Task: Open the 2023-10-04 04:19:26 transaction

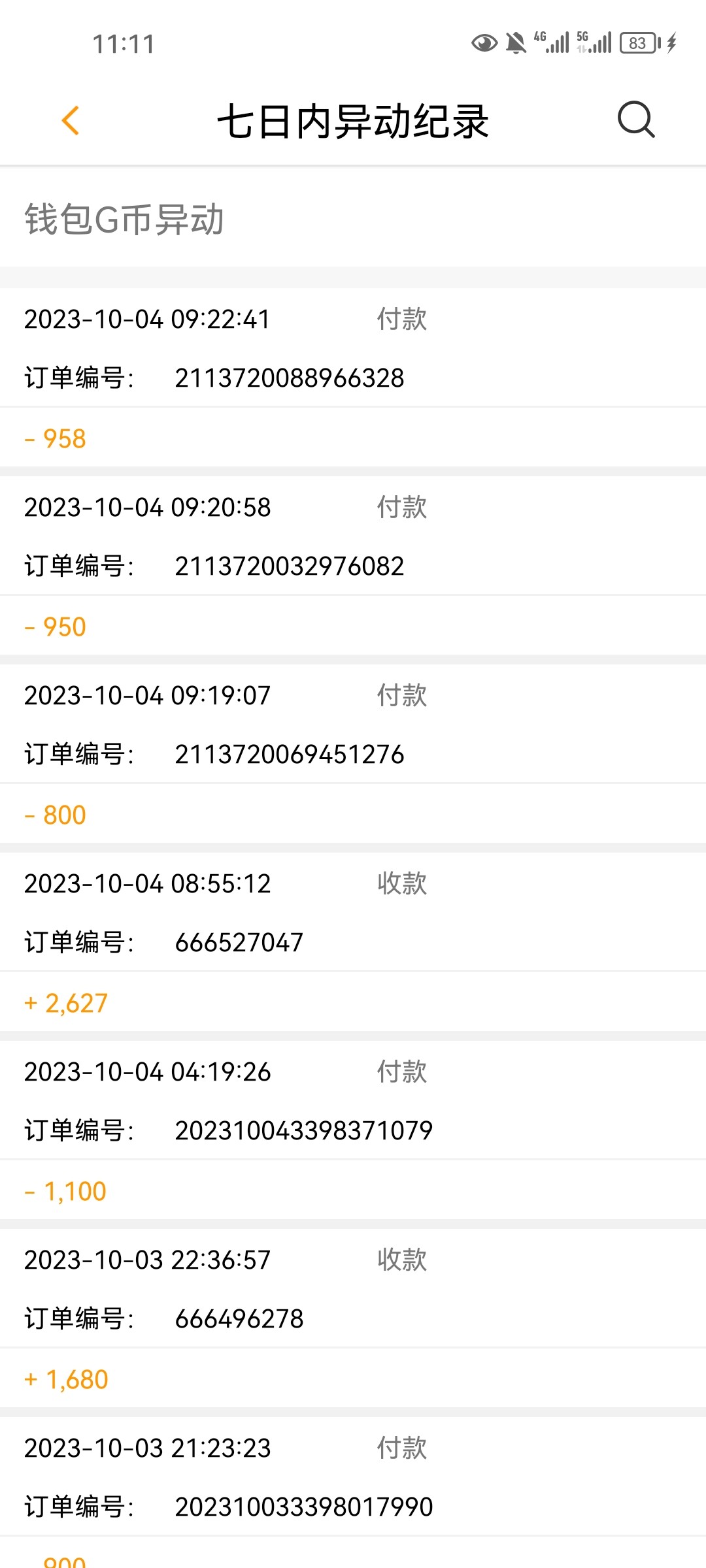Action: pyautogui.click(x=147, y=1072)
